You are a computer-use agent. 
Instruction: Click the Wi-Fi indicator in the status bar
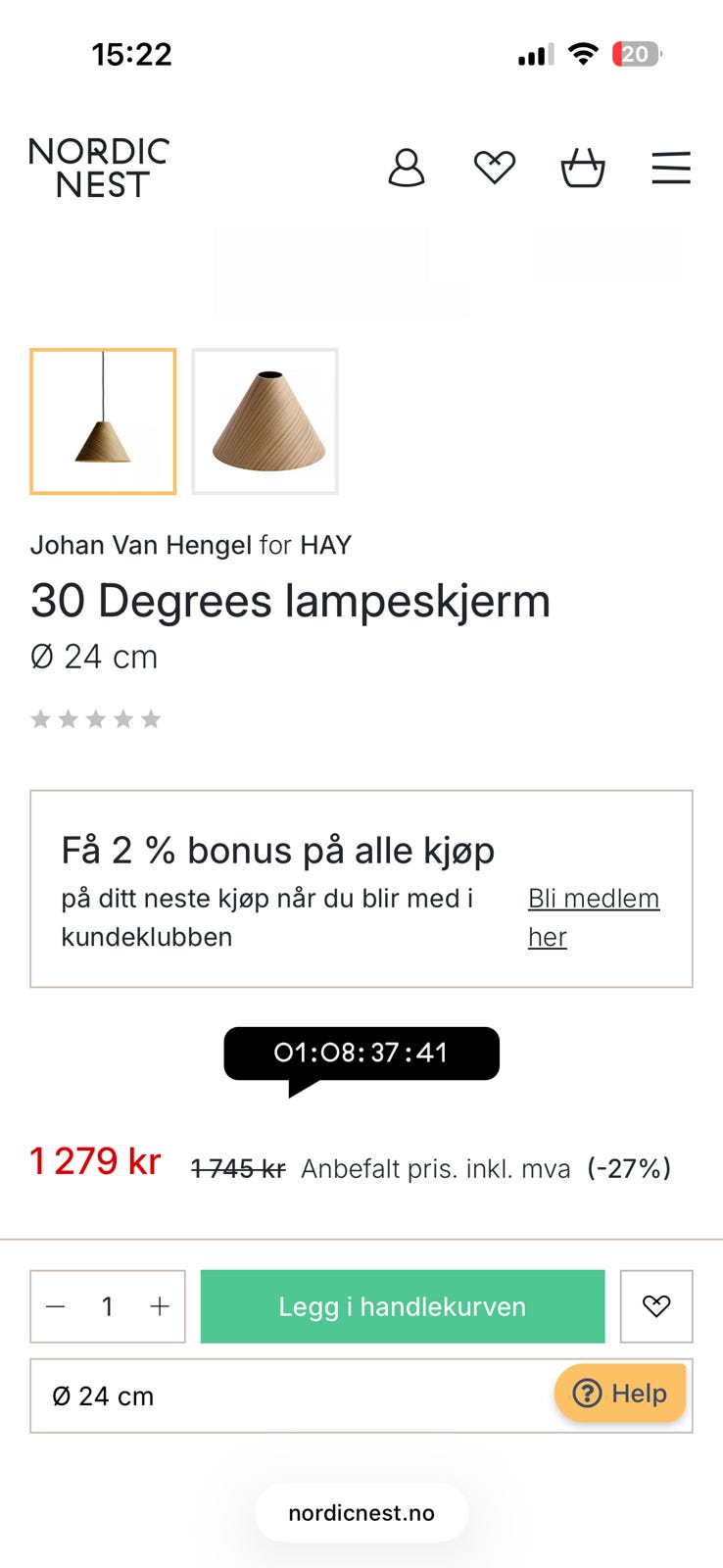coord(583,54)
